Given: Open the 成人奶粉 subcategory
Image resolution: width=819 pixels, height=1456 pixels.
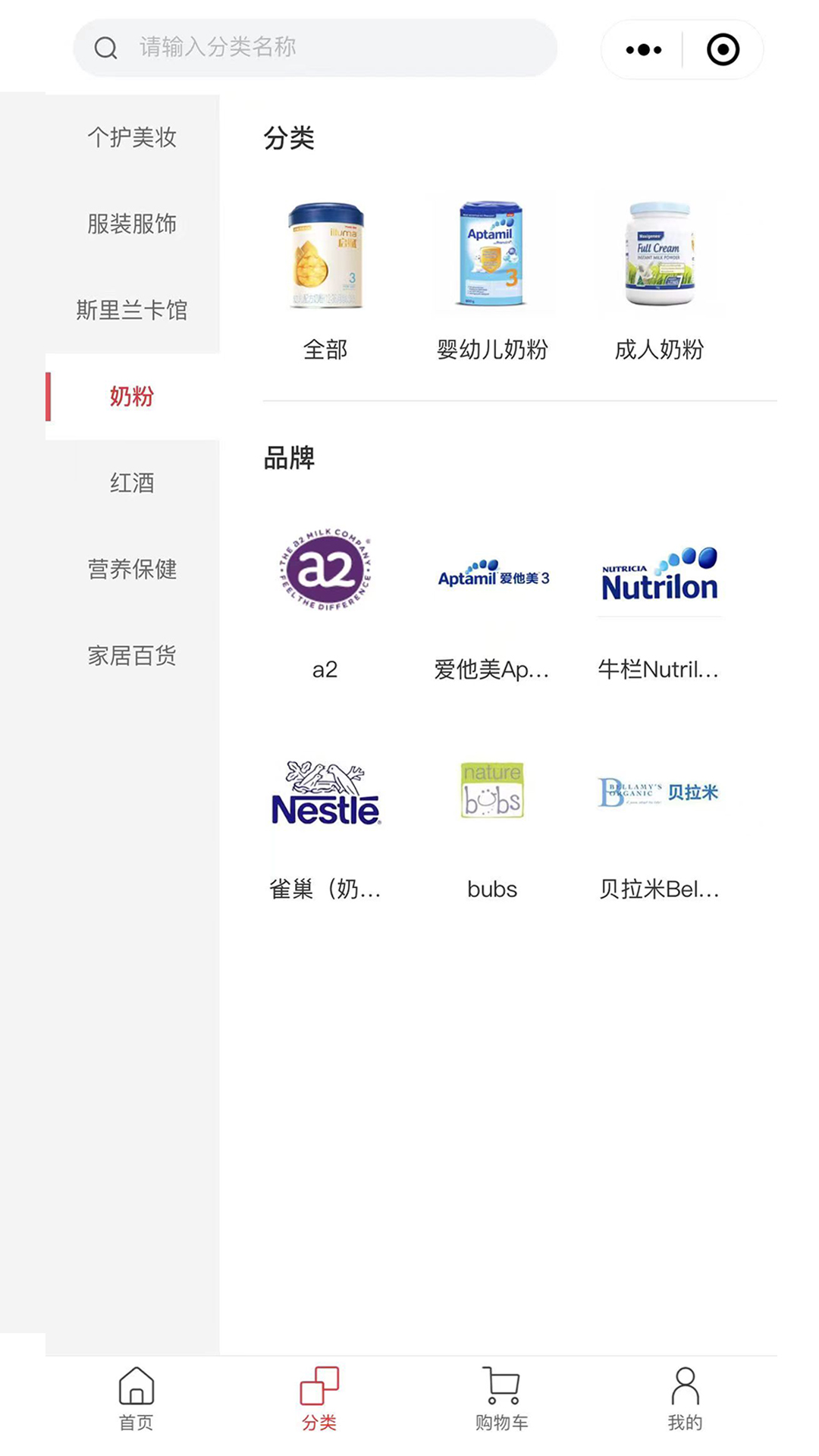Looking at the screenshot, I should coord(658,258).
